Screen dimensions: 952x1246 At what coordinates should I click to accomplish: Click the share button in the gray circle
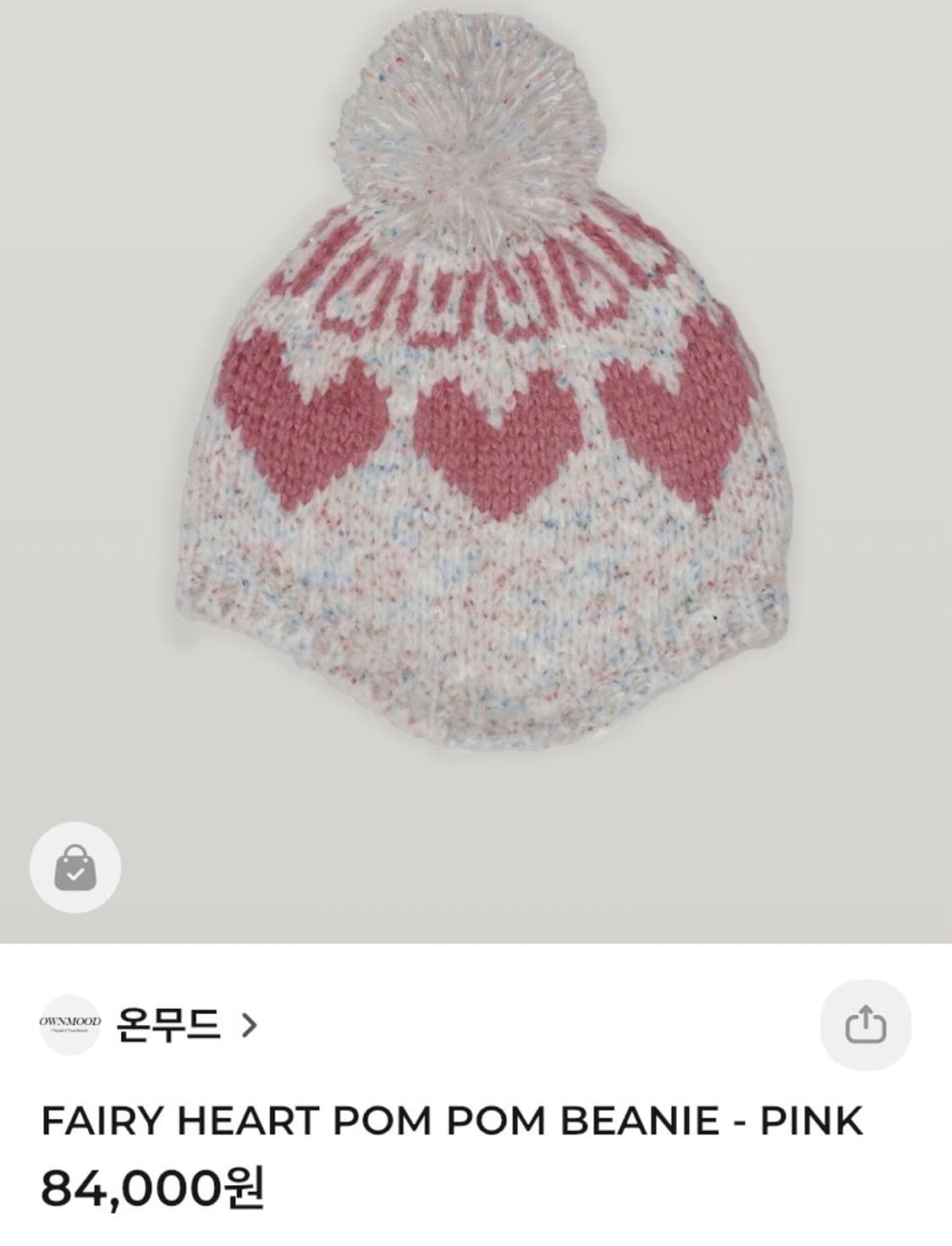pos(864,1023)
